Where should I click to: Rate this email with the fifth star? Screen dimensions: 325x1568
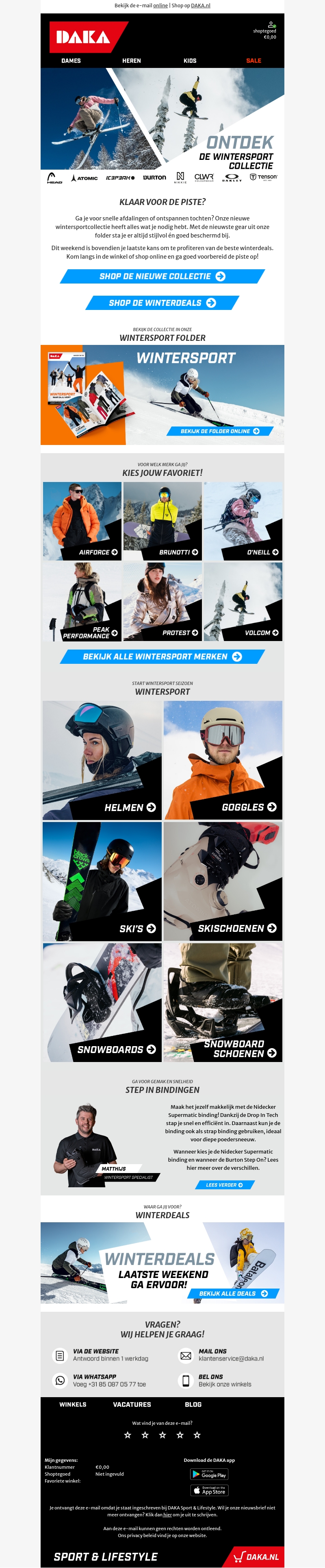click(x=197, y=1435)
